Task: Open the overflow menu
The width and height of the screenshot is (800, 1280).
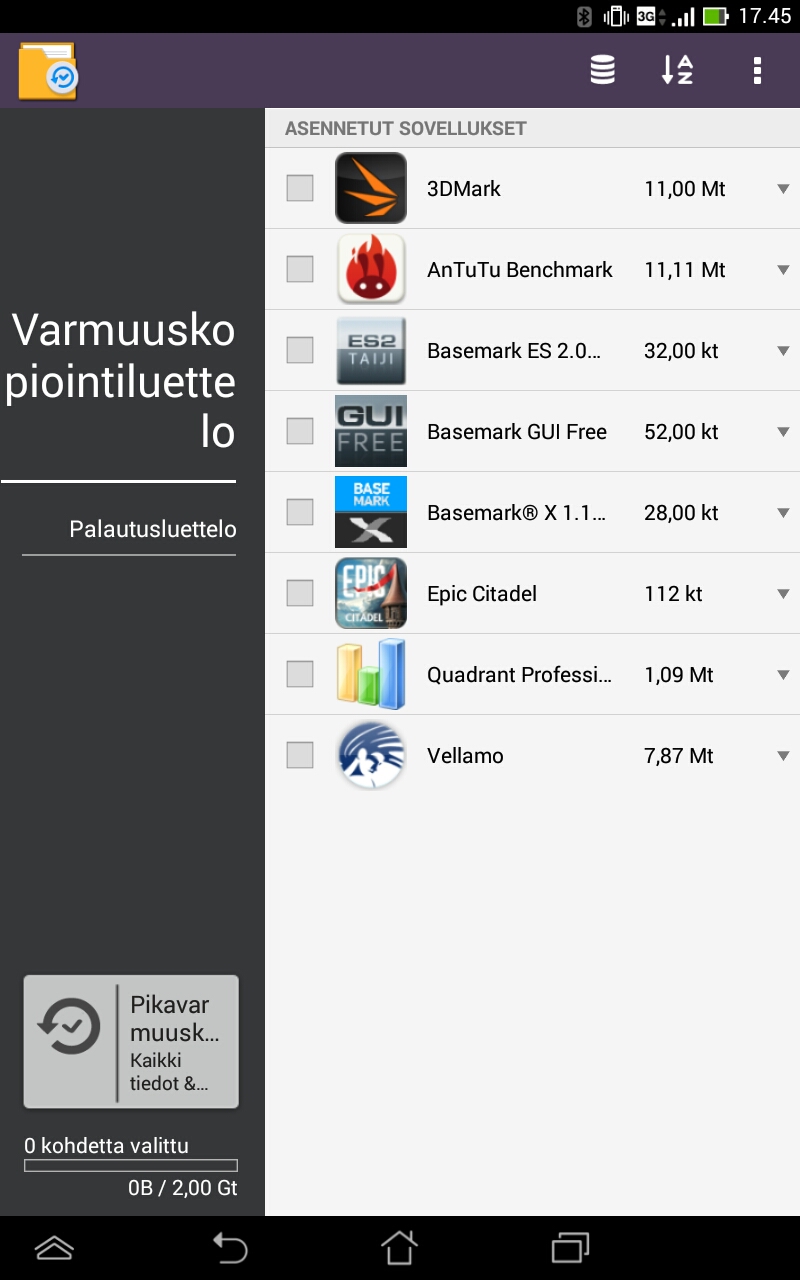Action: (757, 70)
